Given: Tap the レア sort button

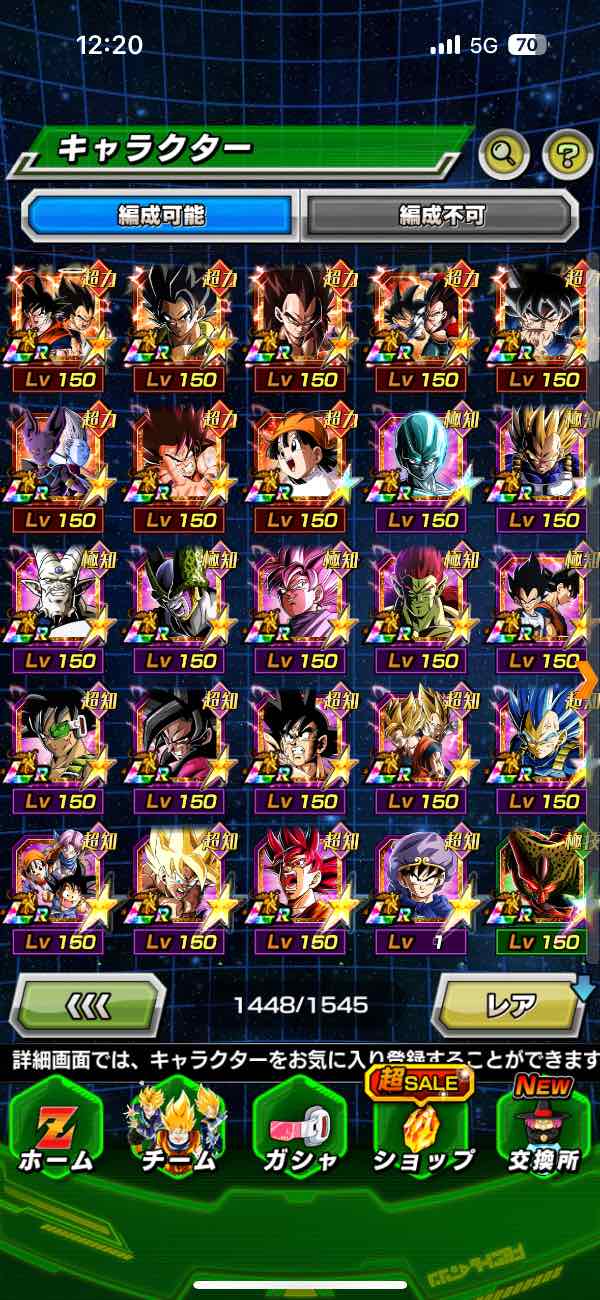Looking at the screenshot, I should (508, 1003).
